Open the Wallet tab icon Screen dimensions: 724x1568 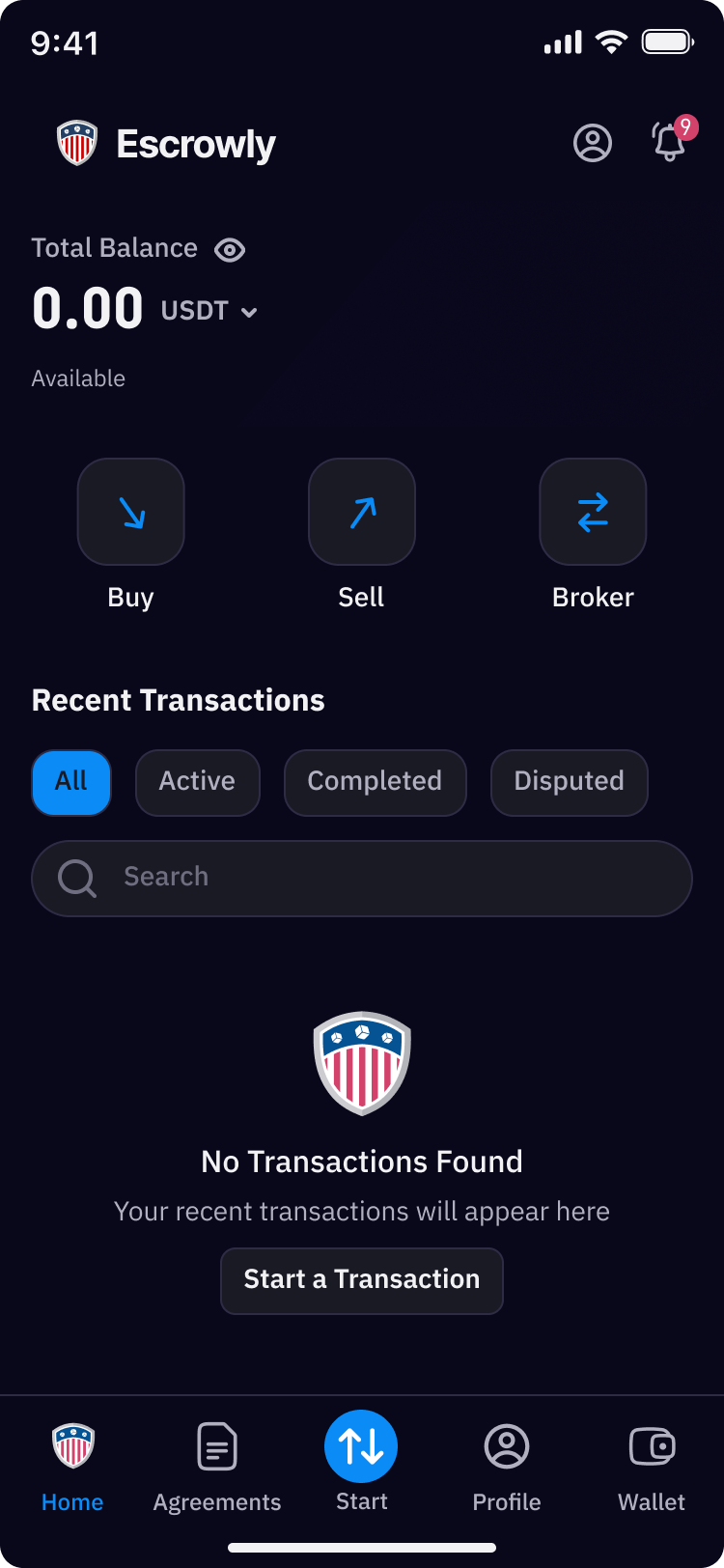(x=651, y=1446)
